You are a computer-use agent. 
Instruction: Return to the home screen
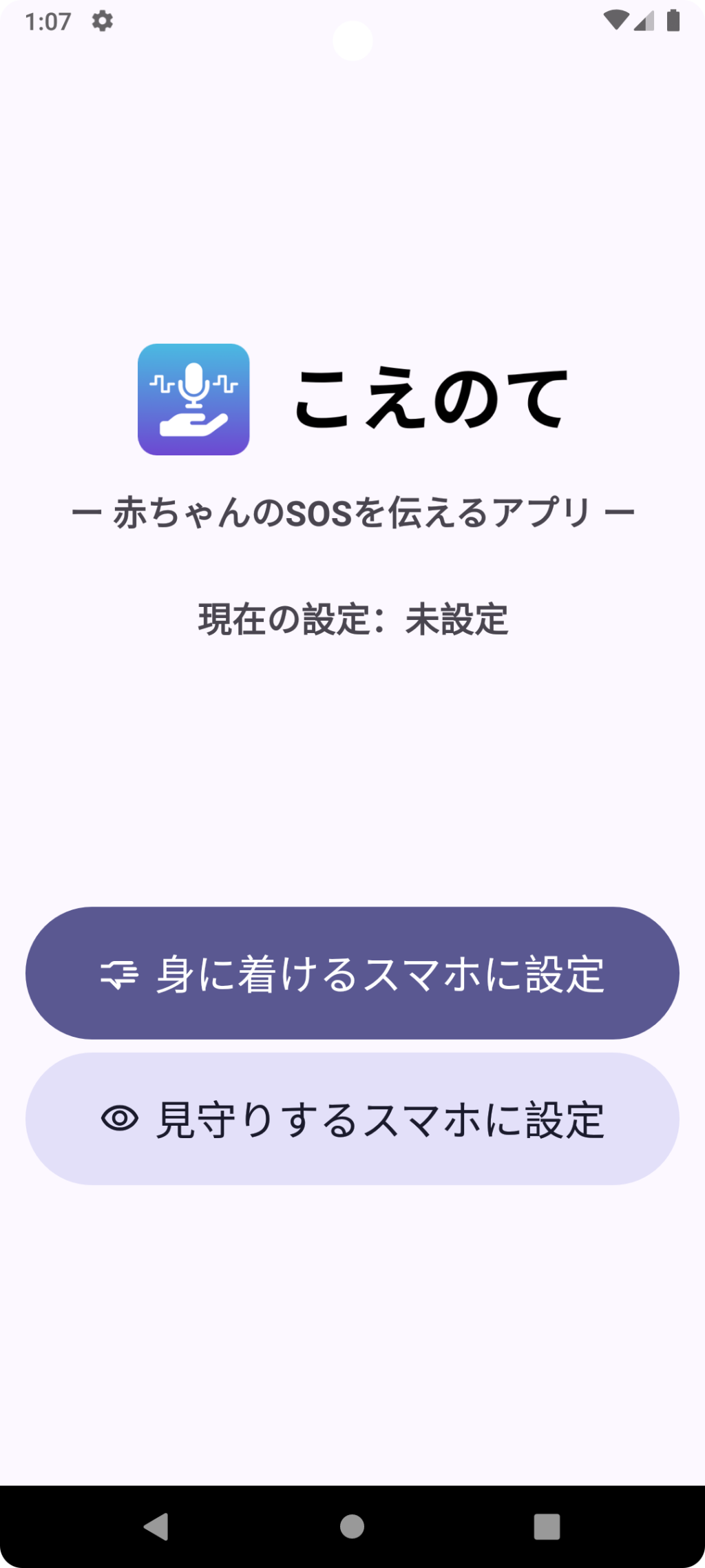[352, 1527]
